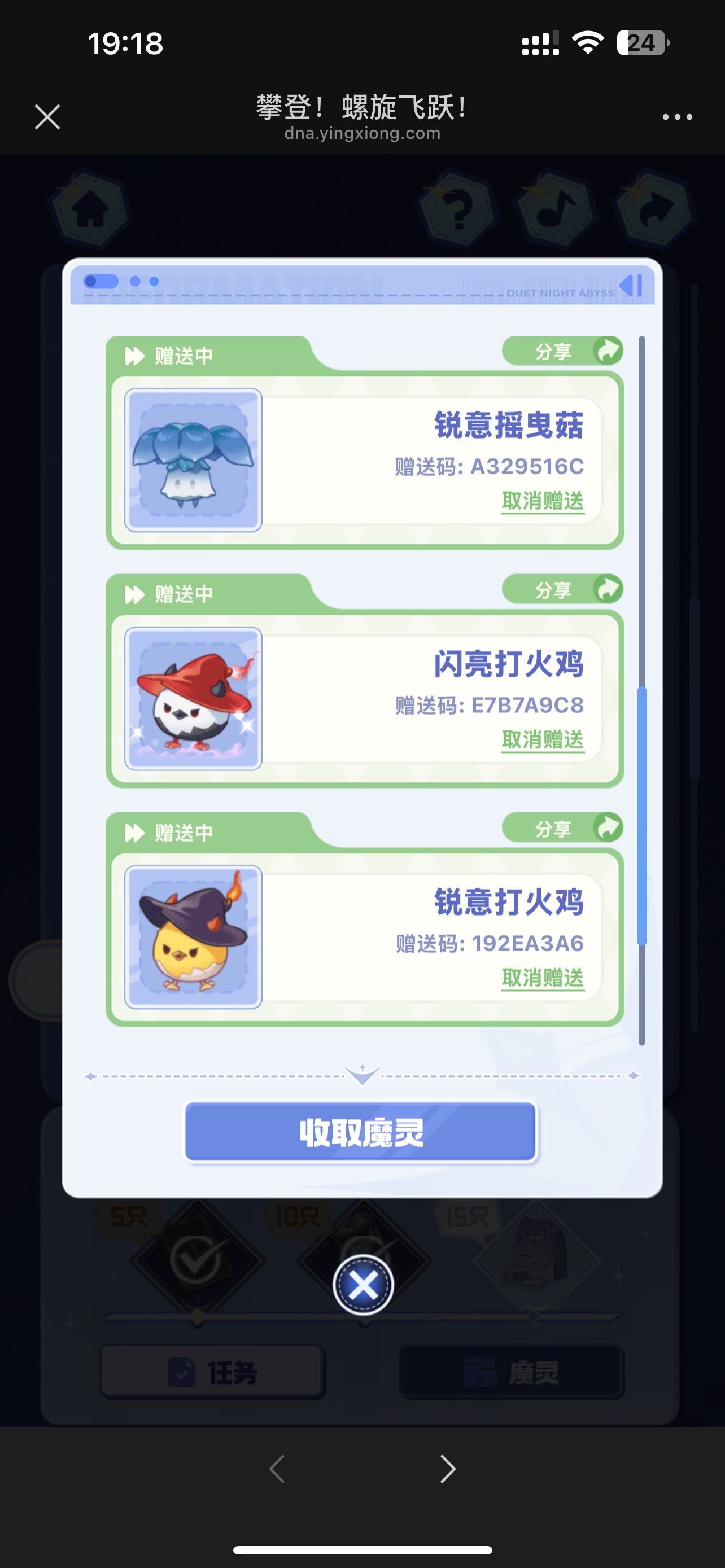The width and height of the screenshot is (725, 1568).
Task: Share the 闪亮打火鸡 gift
Action: click(x=562, y=589)
